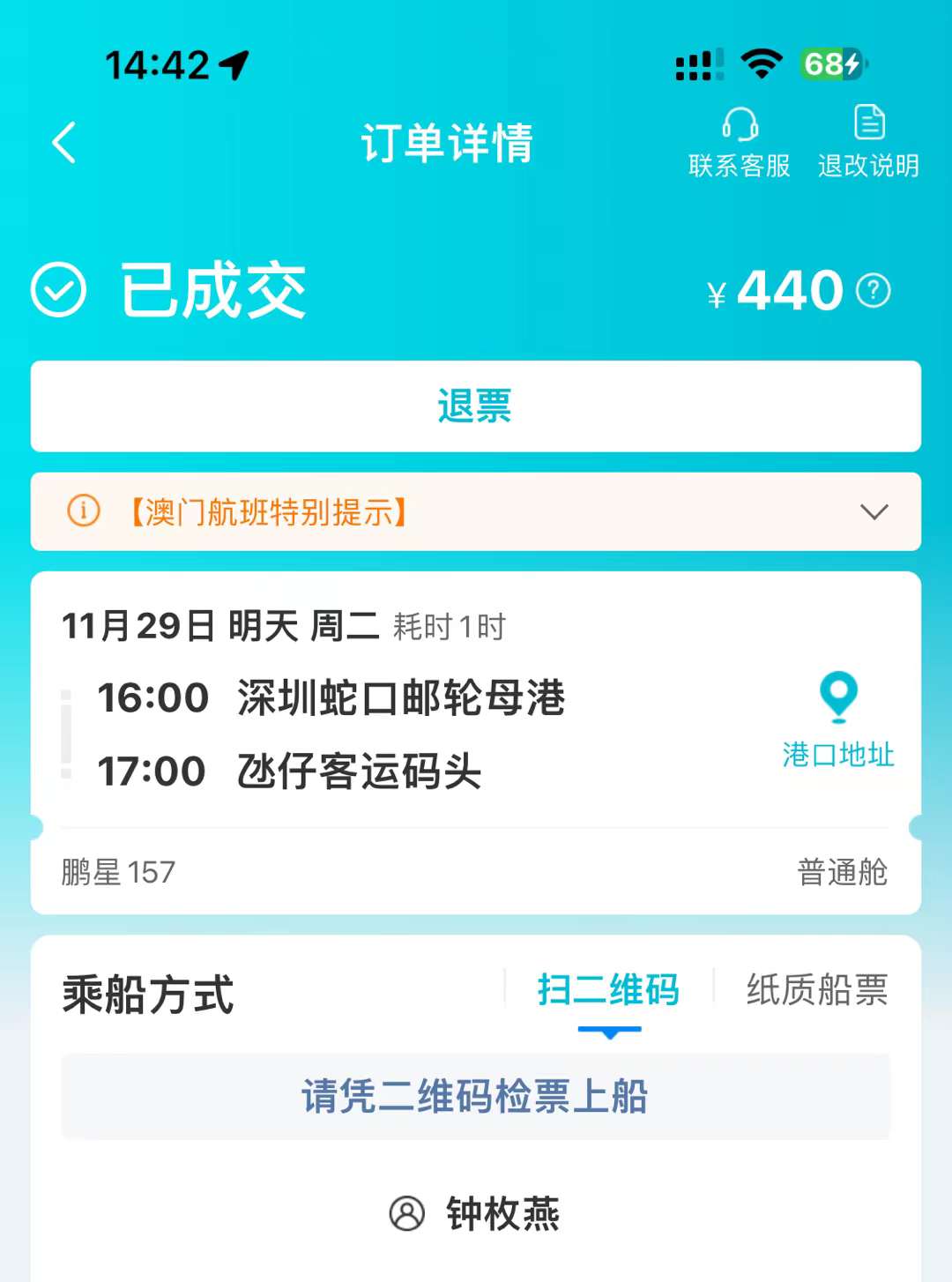Select the 纸质船票 paper ticket tab

pyautogui.click(x=817, y=990)
